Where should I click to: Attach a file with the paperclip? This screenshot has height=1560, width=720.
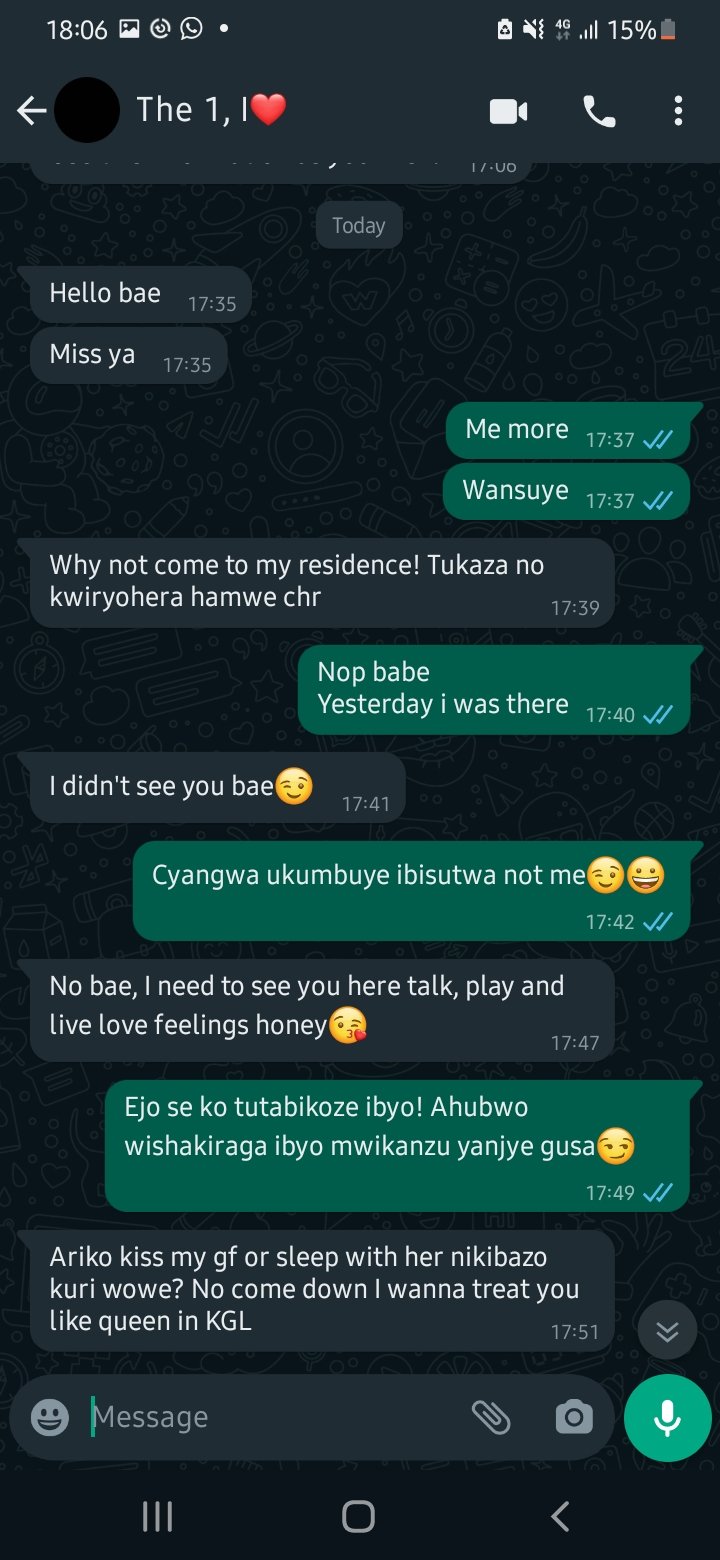tap(491, 1417)
